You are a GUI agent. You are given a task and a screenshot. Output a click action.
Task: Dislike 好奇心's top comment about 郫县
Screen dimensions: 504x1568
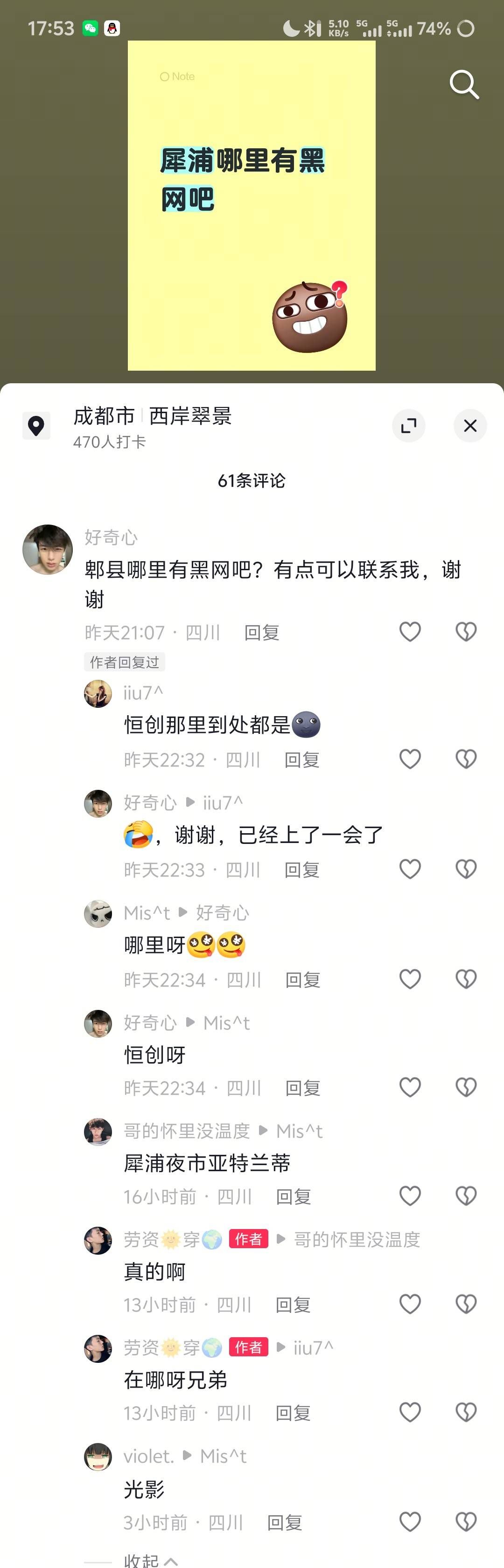click(x=466, y=632)
